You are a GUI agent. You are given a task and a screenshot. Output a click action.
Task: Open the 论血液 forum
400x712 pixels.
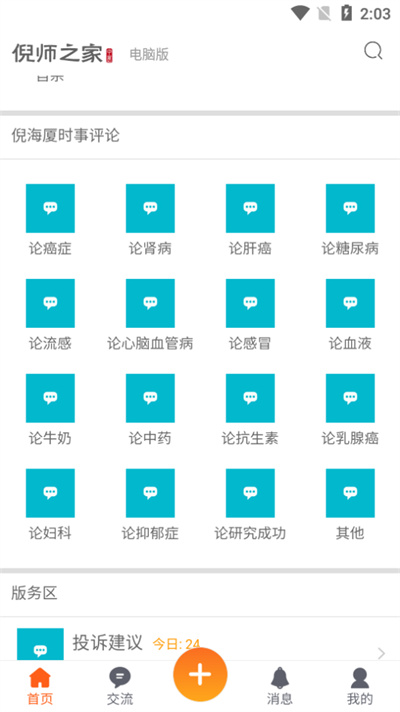[350, 315]
